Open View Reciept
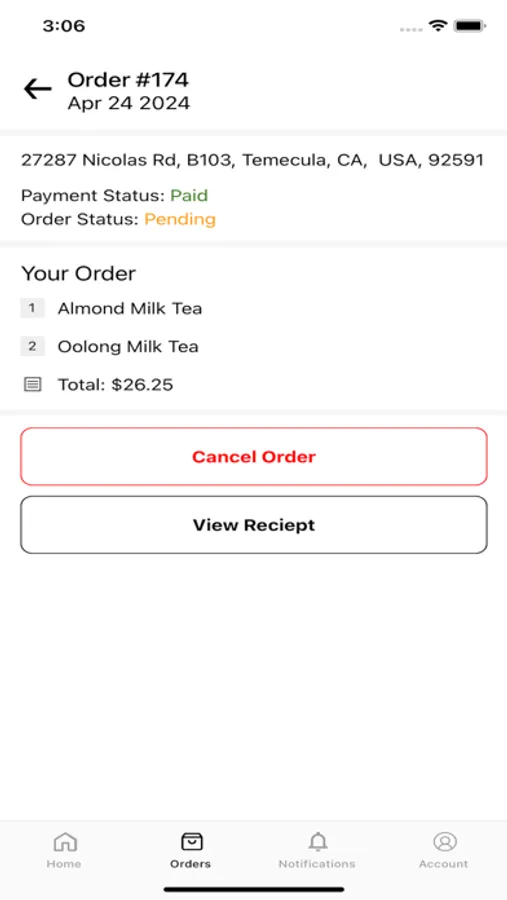Screen dimensions: 507x900 pos(254,525)
